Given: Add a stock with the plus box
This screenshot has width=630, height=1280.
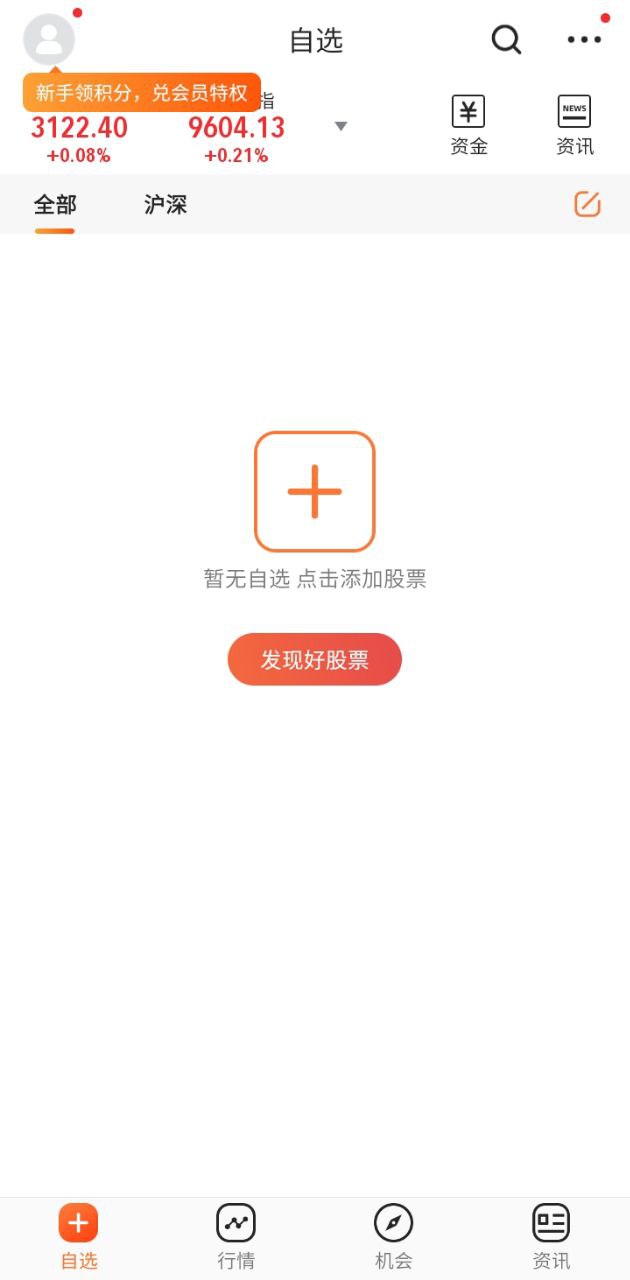Looking at the screenshot, I should click(314, 491).
